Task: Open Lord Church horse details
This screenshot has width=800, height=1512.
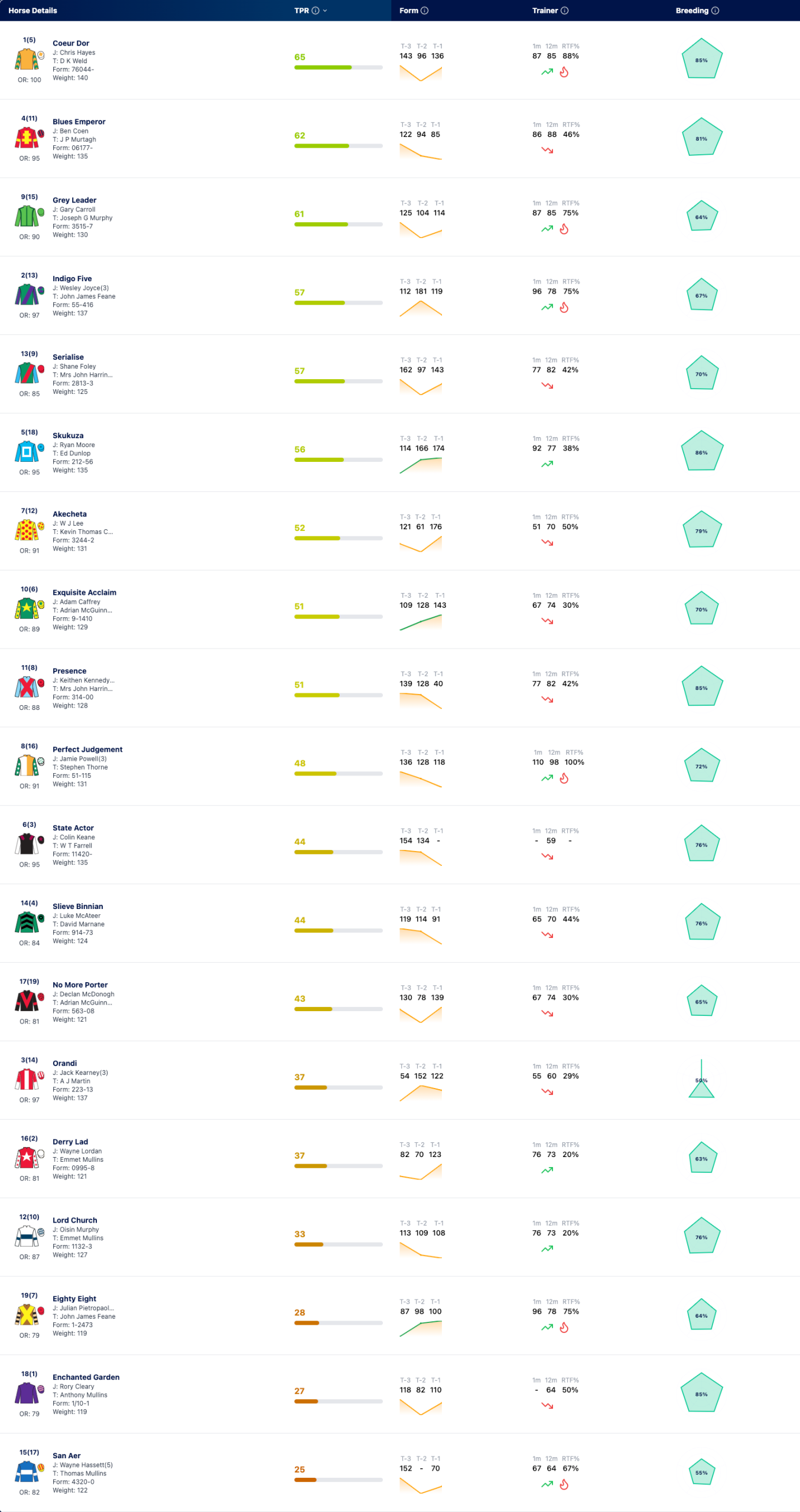Action: 400,1237
